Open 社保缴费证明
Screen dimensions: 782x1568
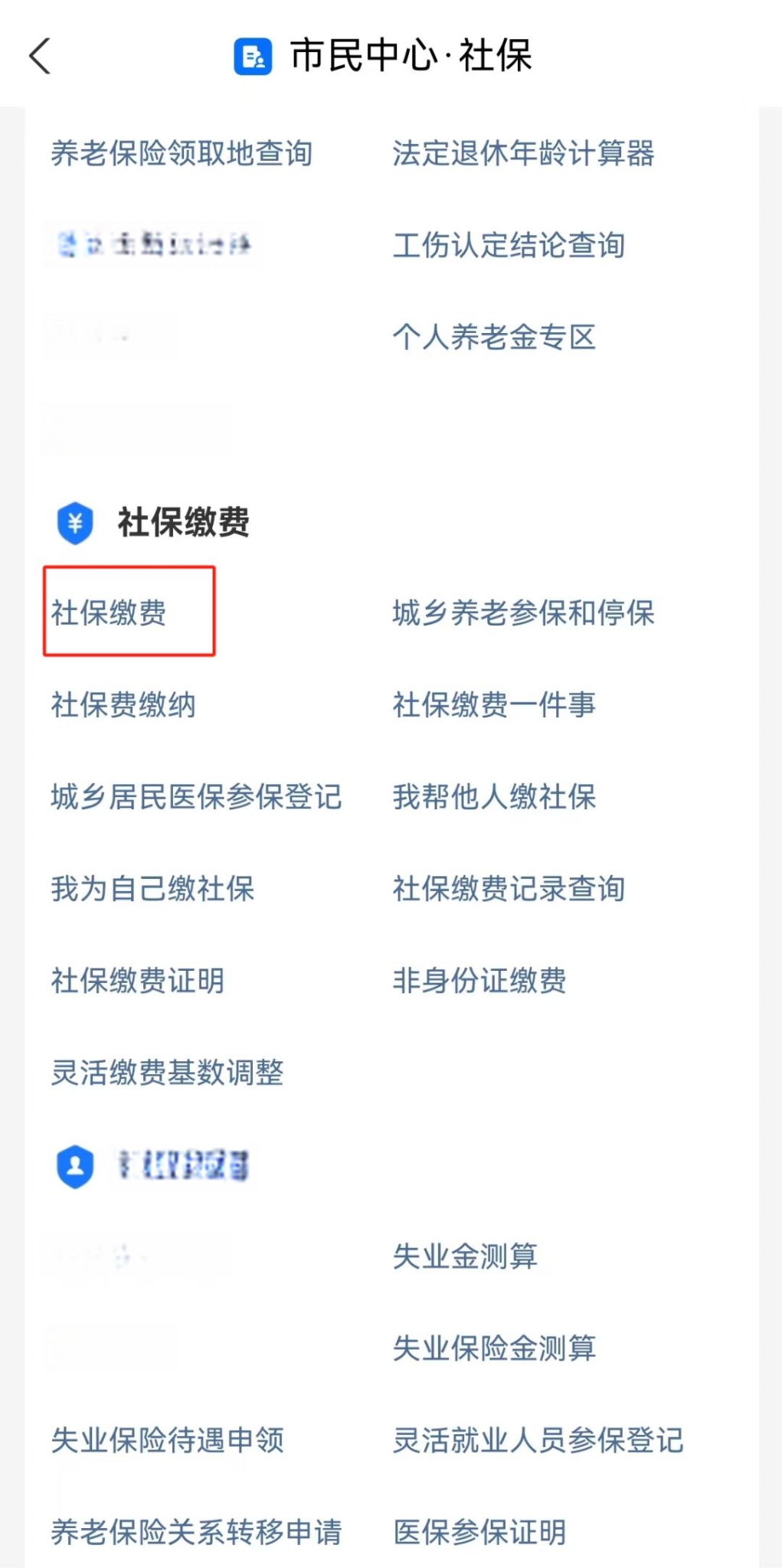138,980
